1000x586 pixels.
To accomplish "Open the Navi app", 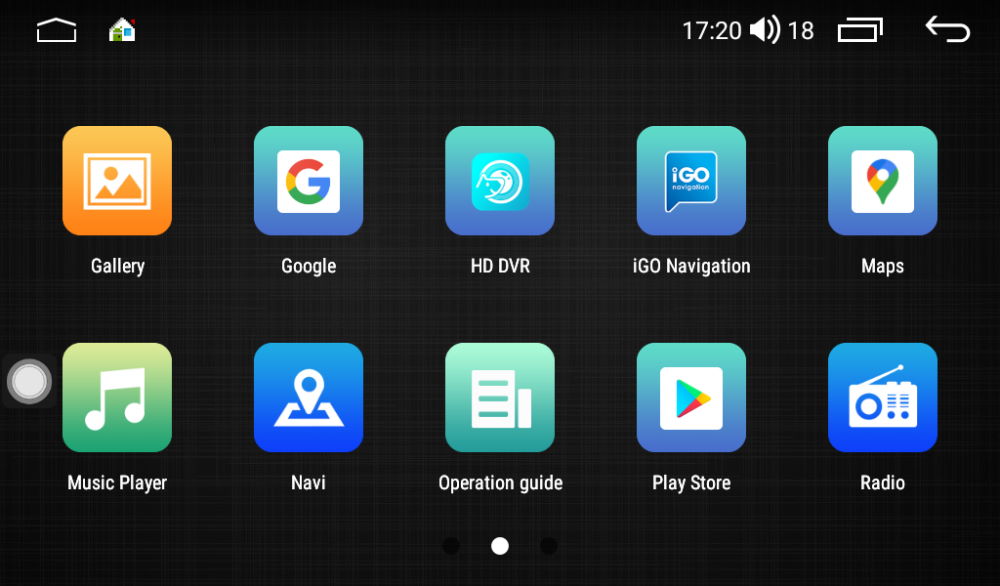I will point(308,398).
